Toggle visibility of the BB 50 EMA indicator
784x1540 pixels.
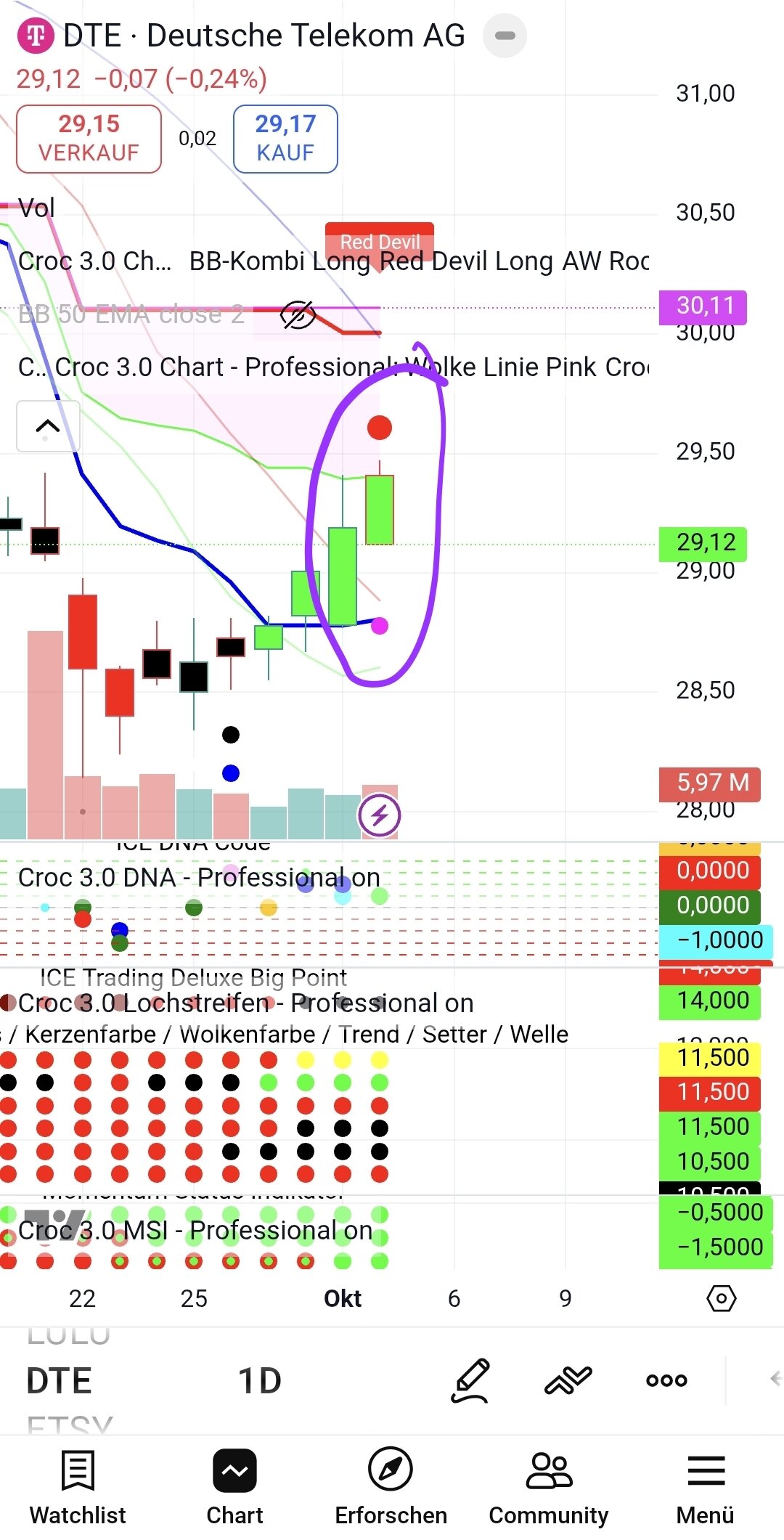298,315
